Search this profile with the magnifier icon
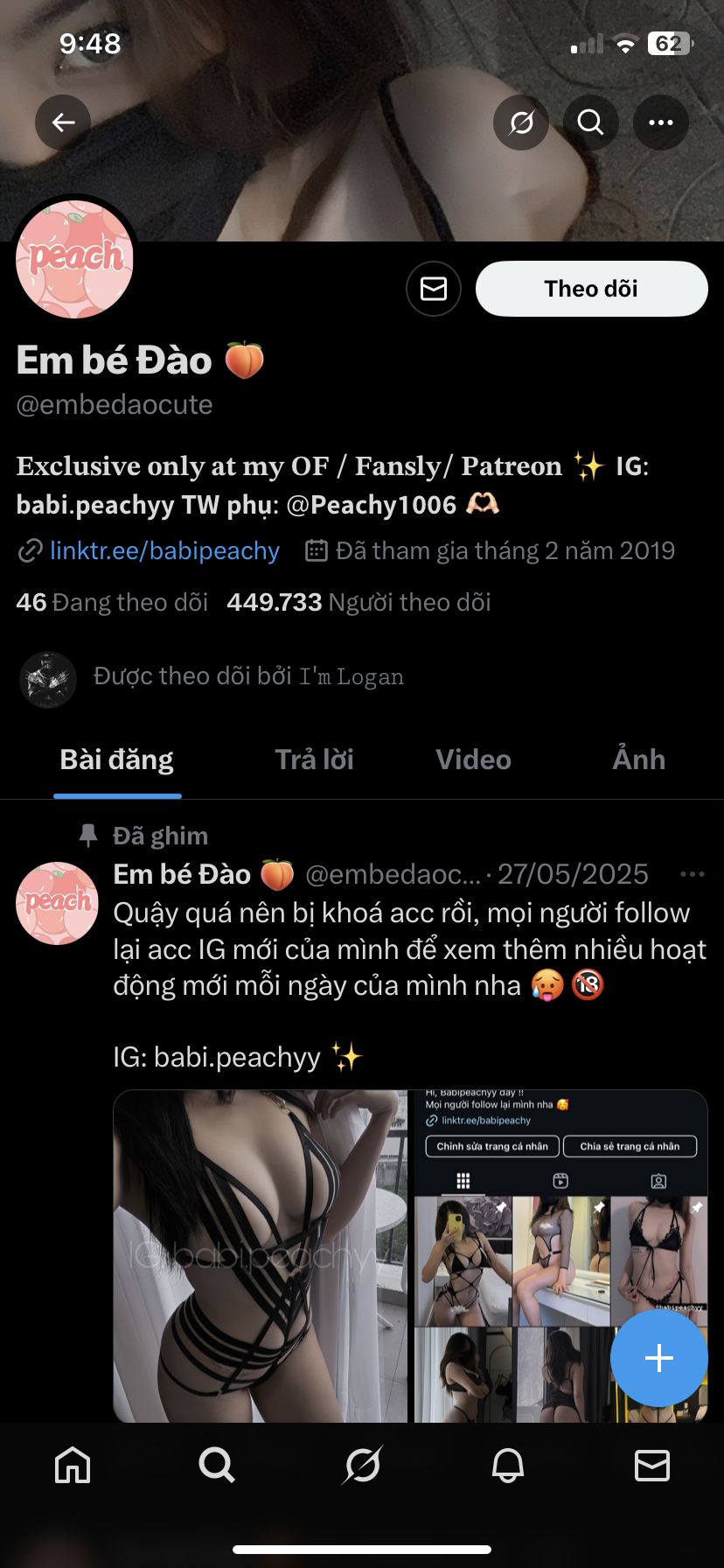This screenshot has height=1568, width=724. click(x=591, y=122)
